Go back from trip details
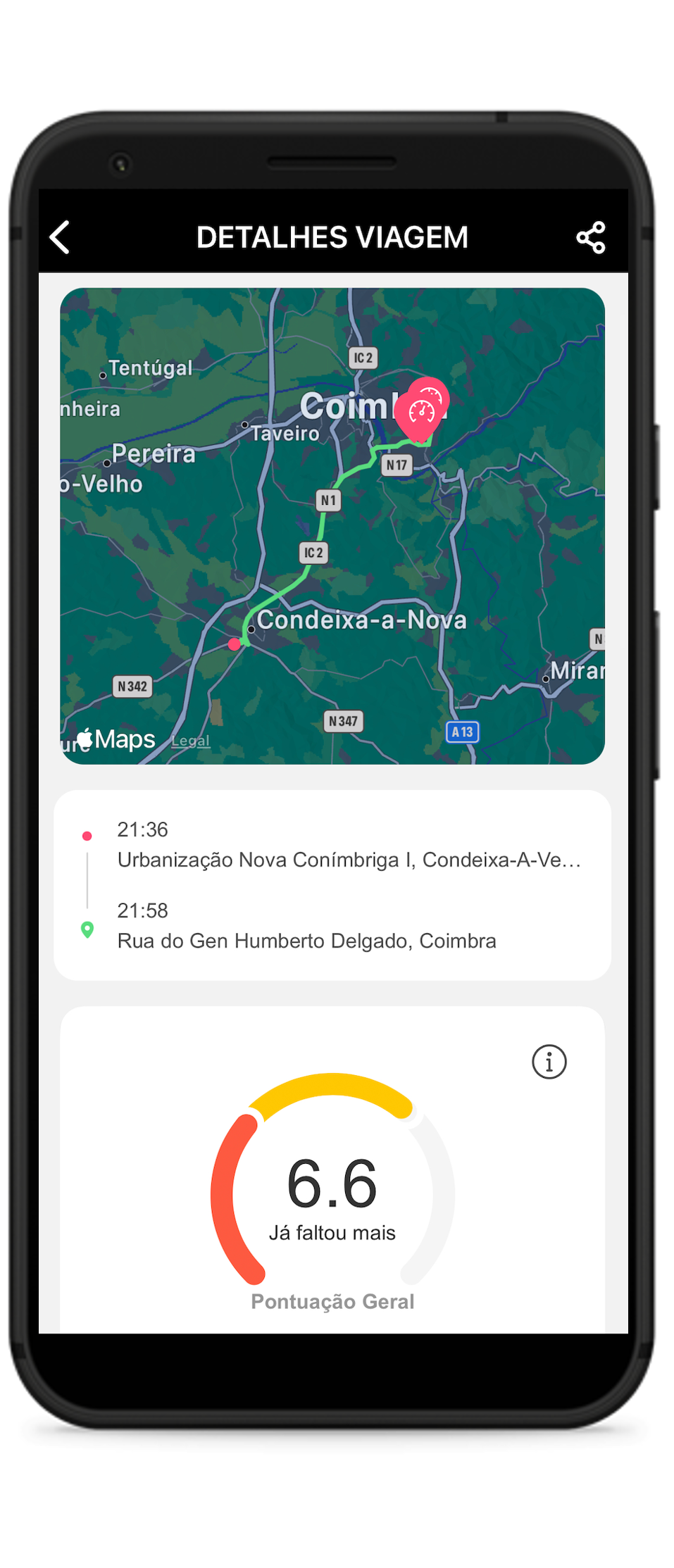The width and height of the screenshot is (674, 1568). tap(61, 237)
